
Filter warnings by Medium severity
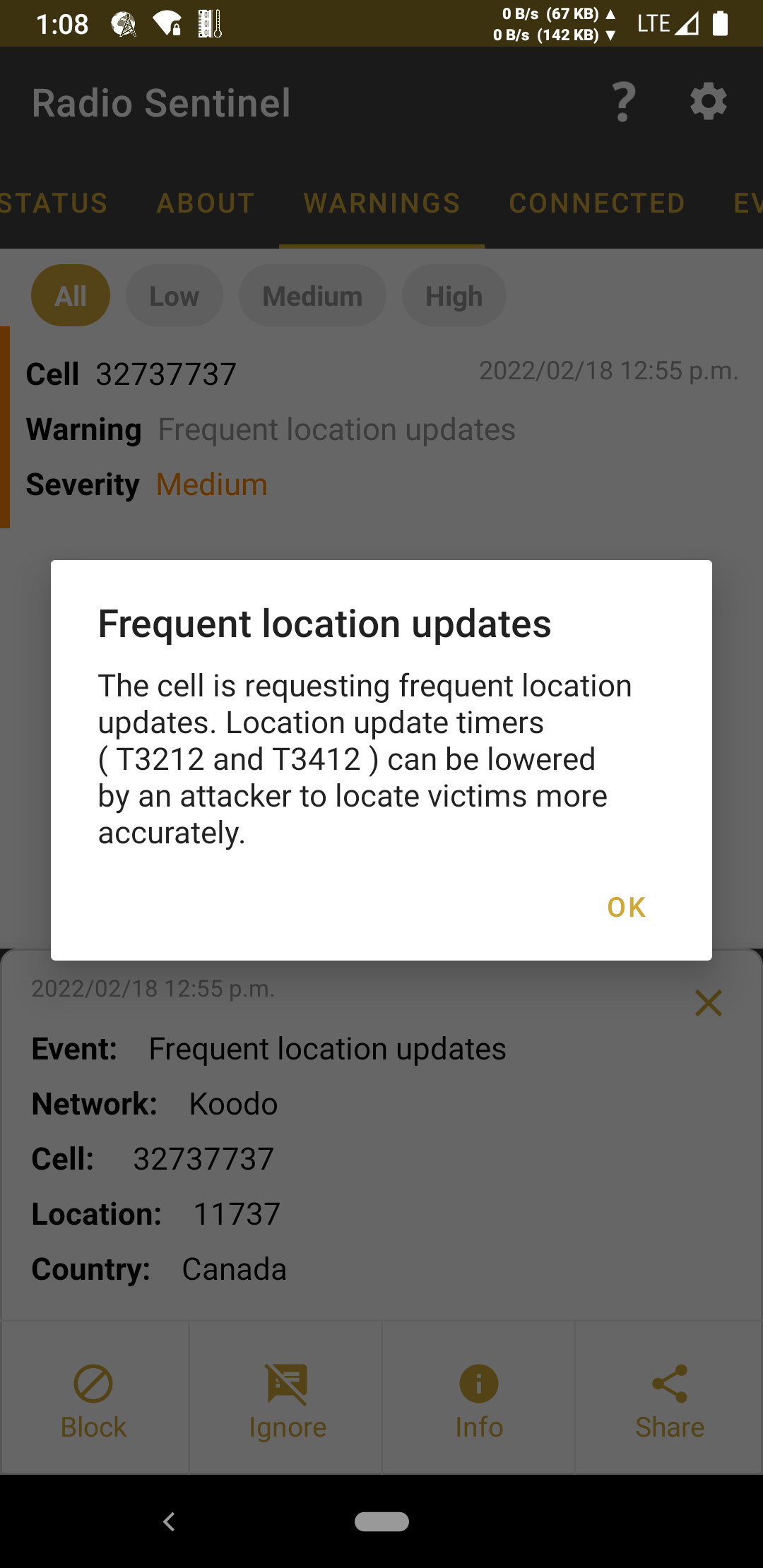312,295
